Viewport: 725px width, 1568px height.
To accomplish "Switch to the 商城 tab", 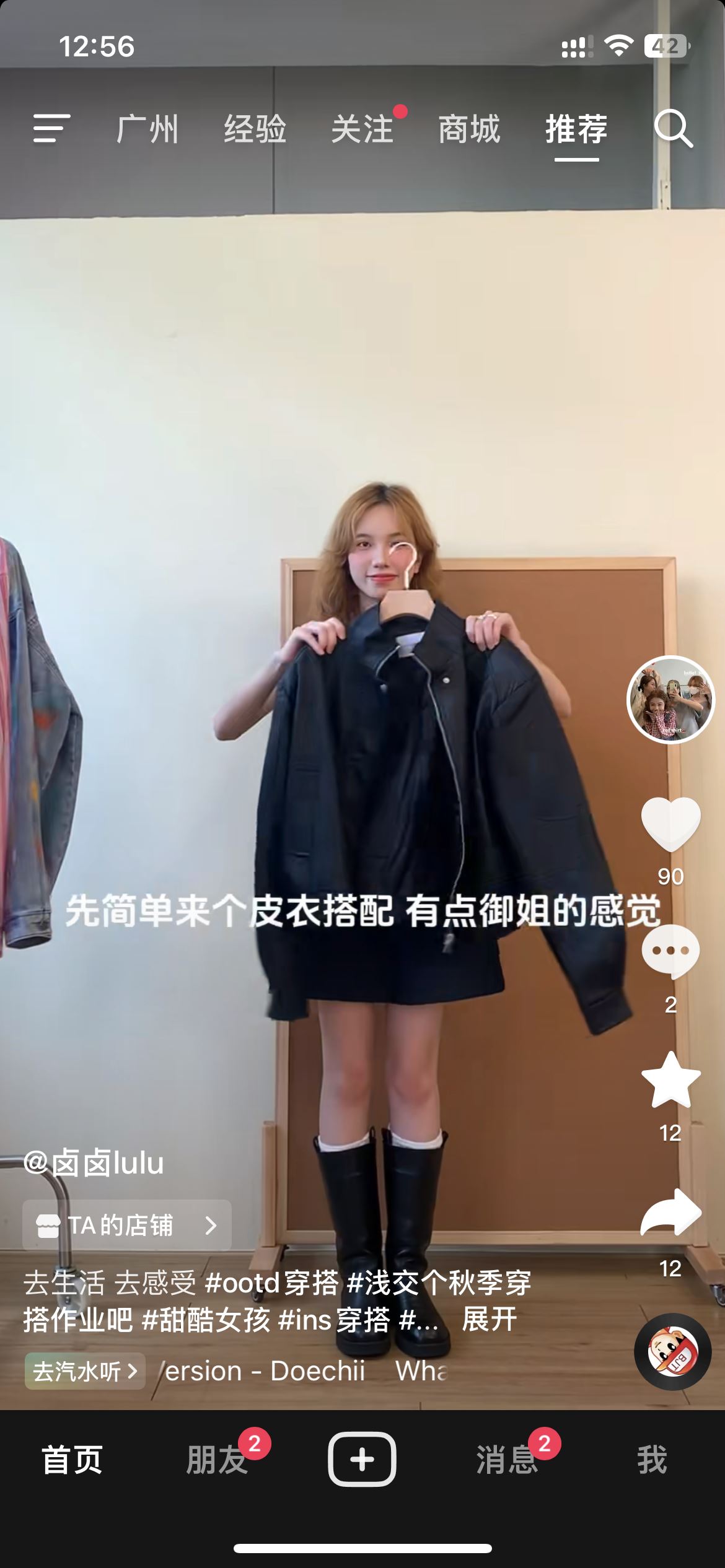I will pos(470,129).
